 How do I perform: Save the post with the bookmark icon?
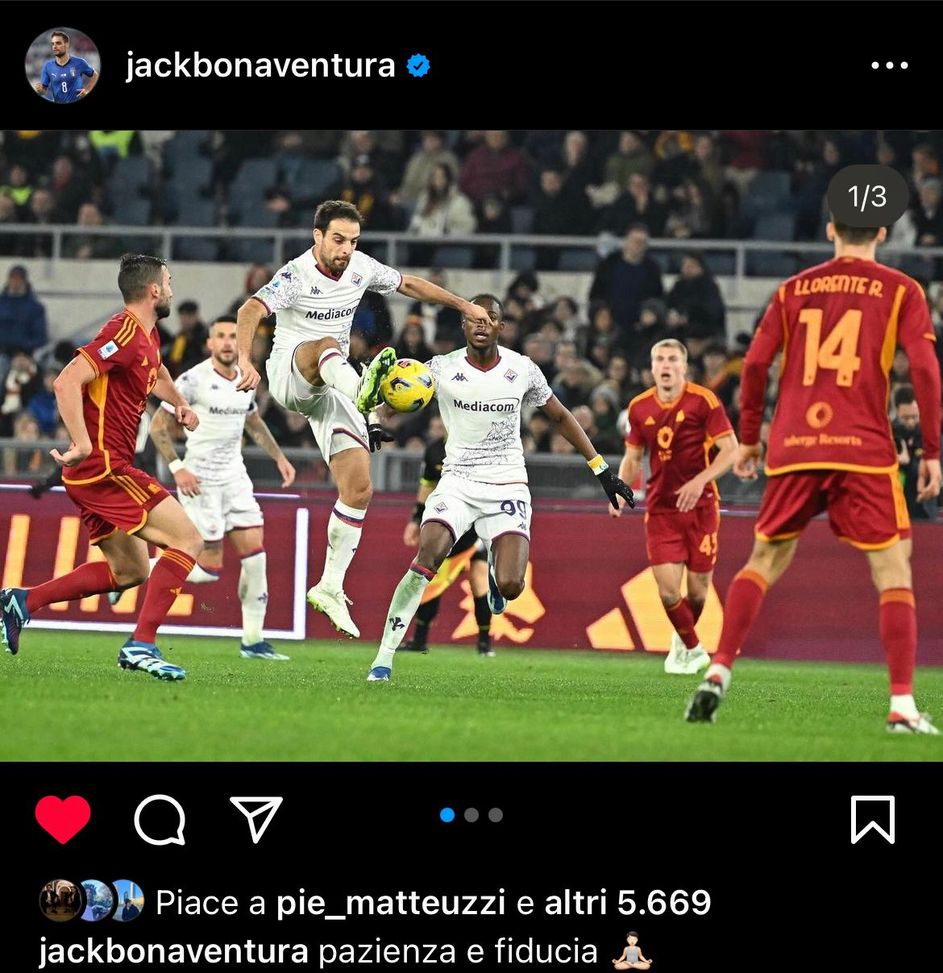[875, 818]
